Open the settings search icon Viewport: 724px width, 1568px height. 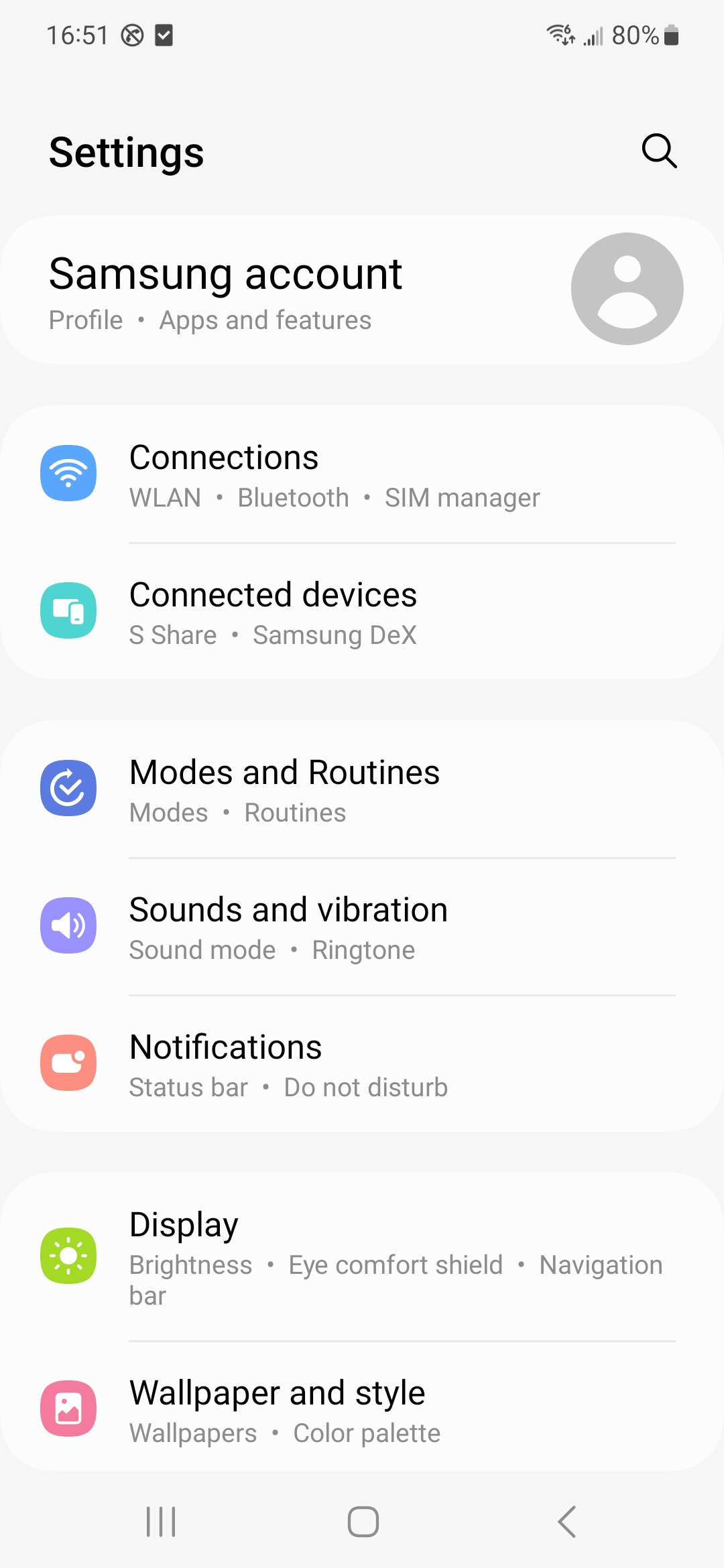[x=659, y=151]
